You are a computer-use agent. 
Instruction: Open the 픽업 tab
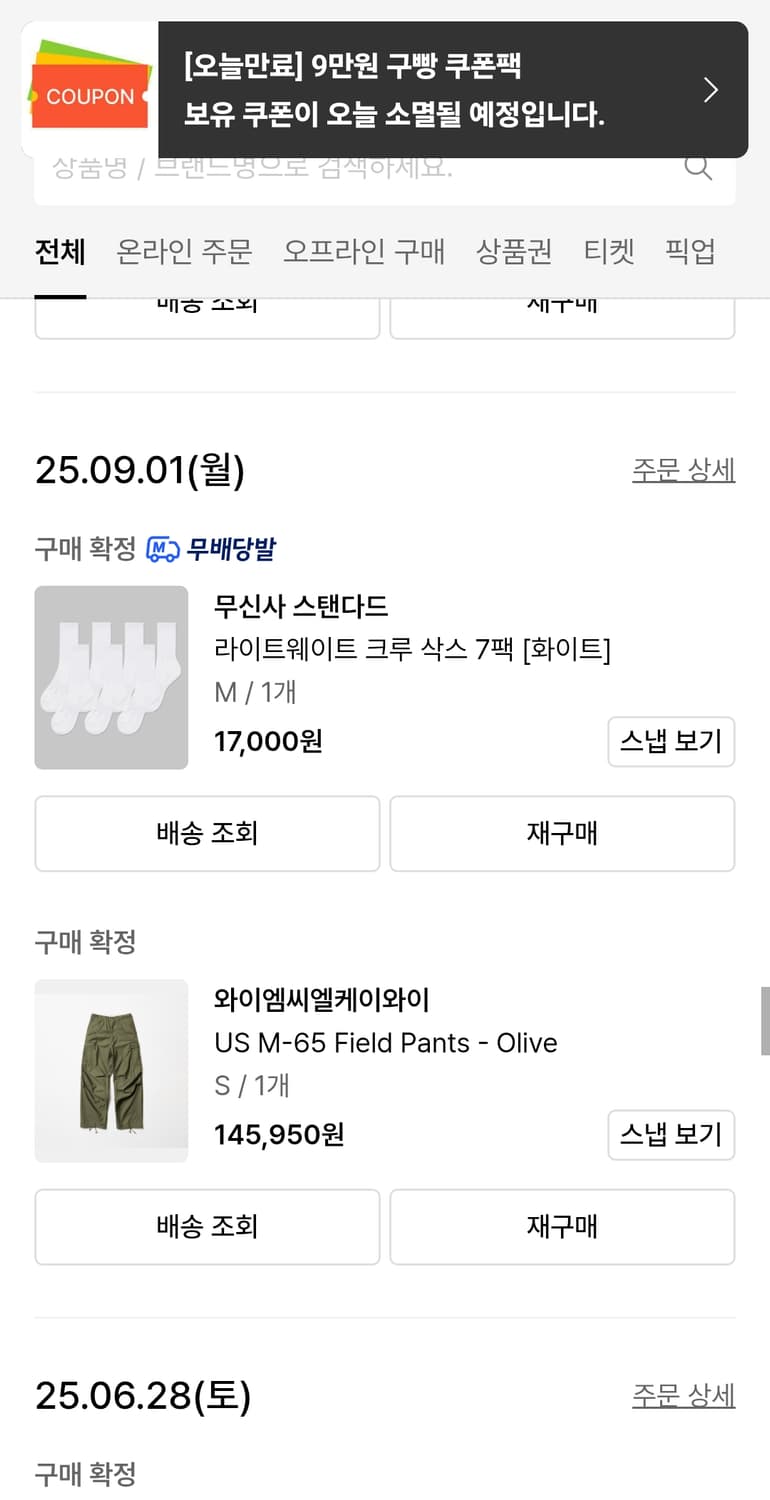pyautogui.click(x=688, y=252)
